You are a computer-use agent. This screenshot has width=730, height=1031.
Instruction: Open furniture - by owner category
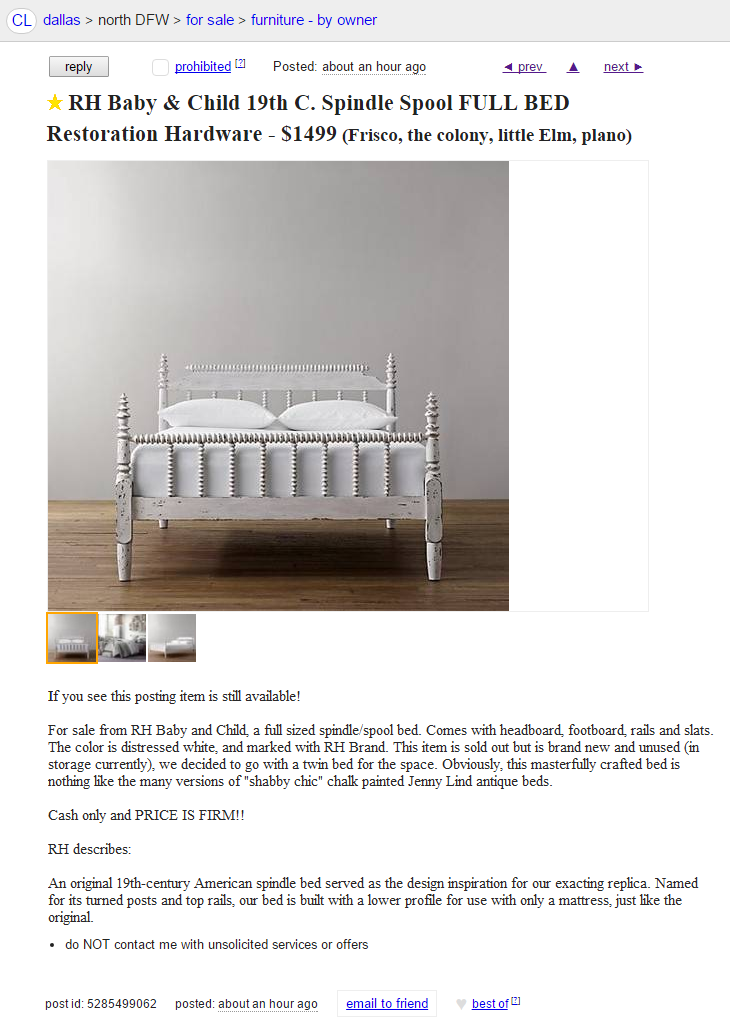(314, 20)
